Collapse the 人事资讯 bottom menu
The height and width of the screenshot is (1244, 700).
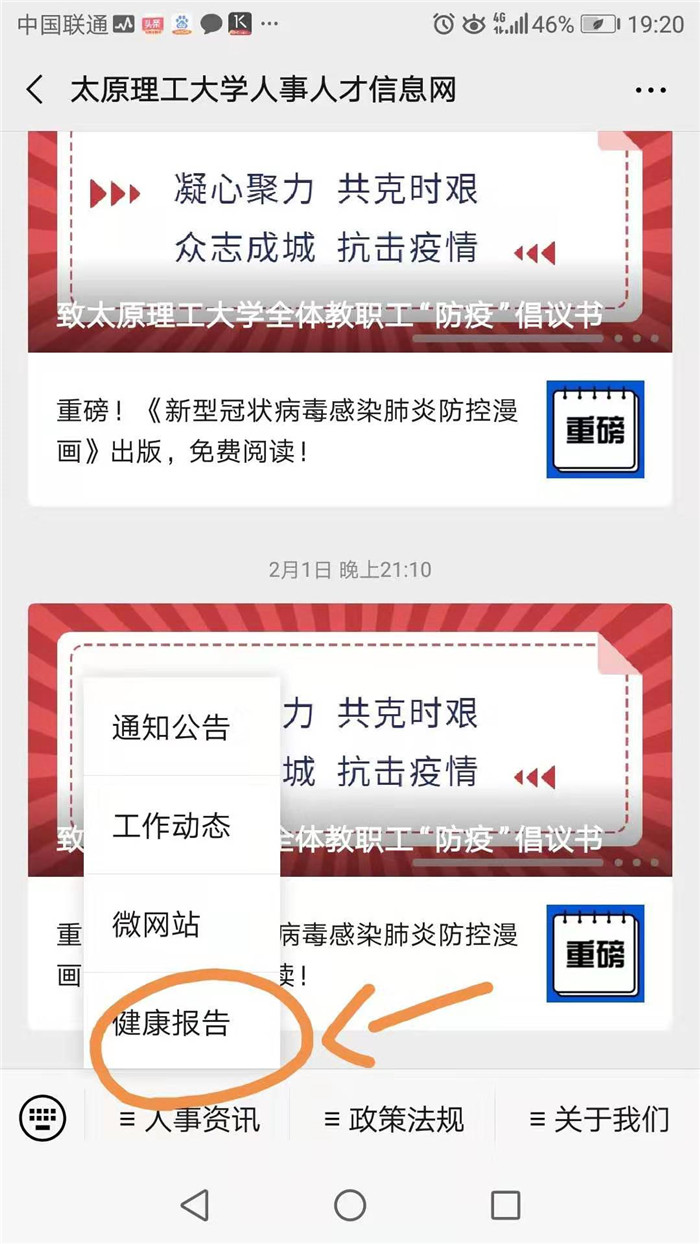click(190, 1119)
